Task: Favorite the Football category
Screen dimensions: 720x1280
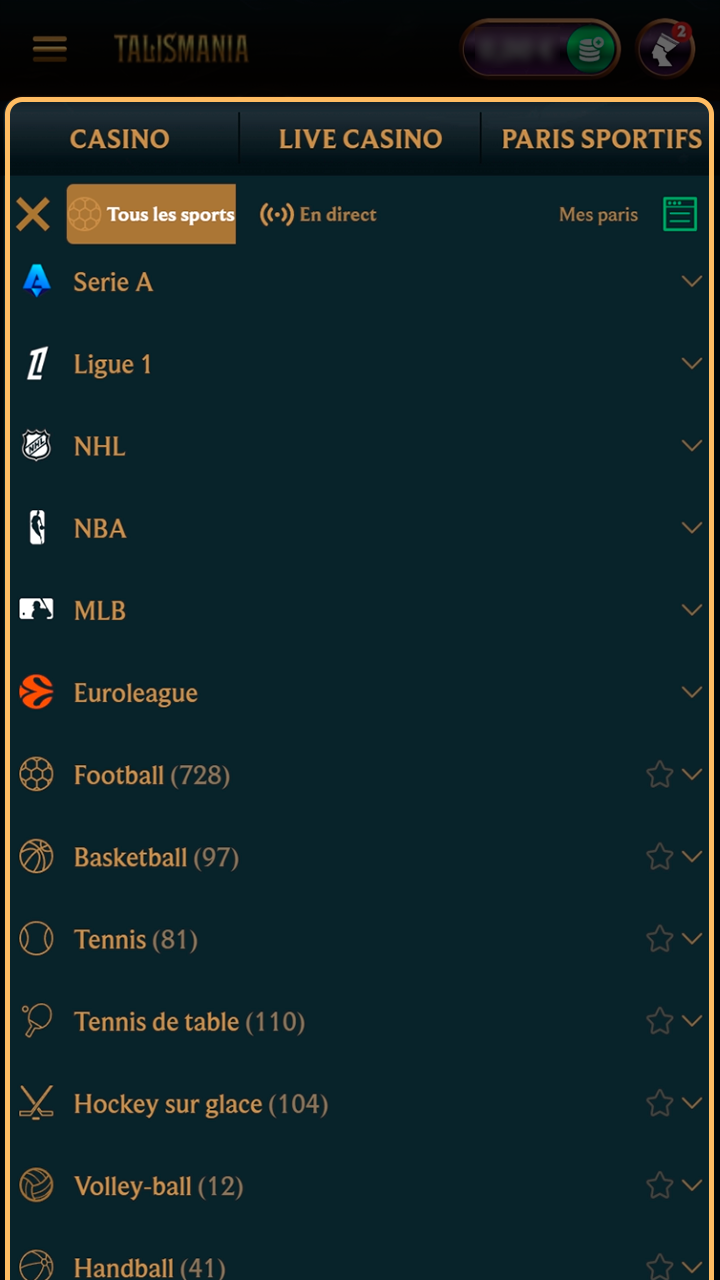Action: (x=659, y=773)
